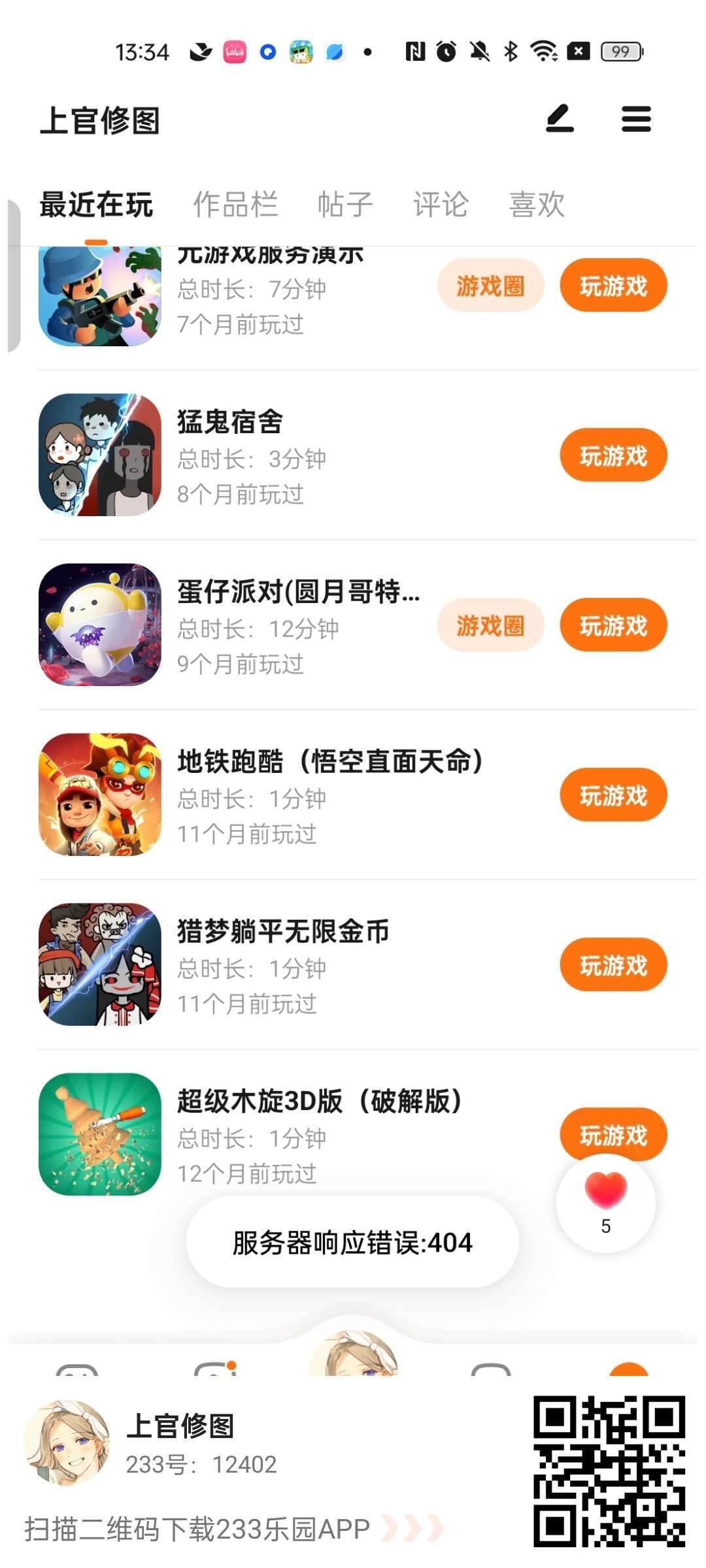706x1568 pixels.
Task: Play 超级木旋3D版 via 玩游戏
Action: [613, 1130]
